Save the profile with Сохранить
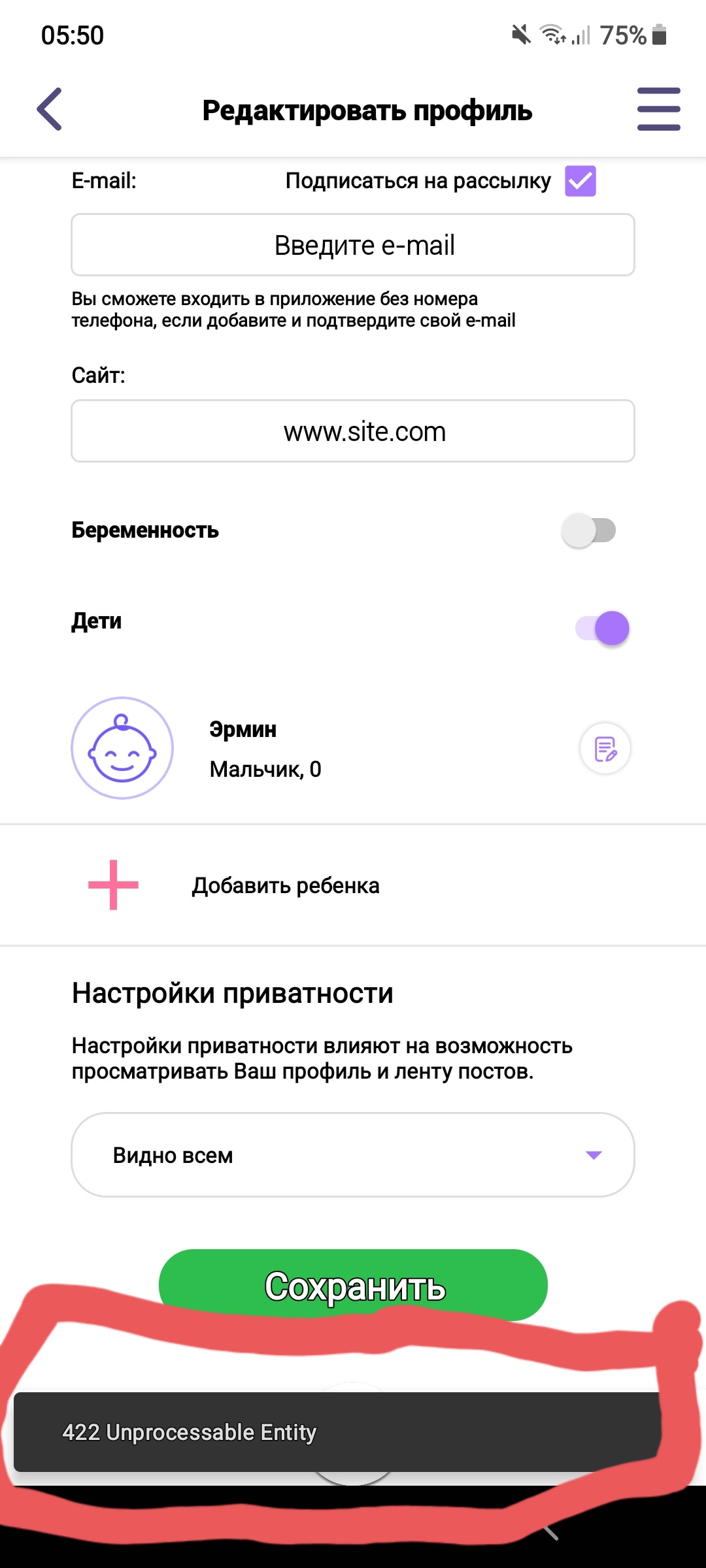Viewport: 706px width, 1568px height. coord(353,1285)
